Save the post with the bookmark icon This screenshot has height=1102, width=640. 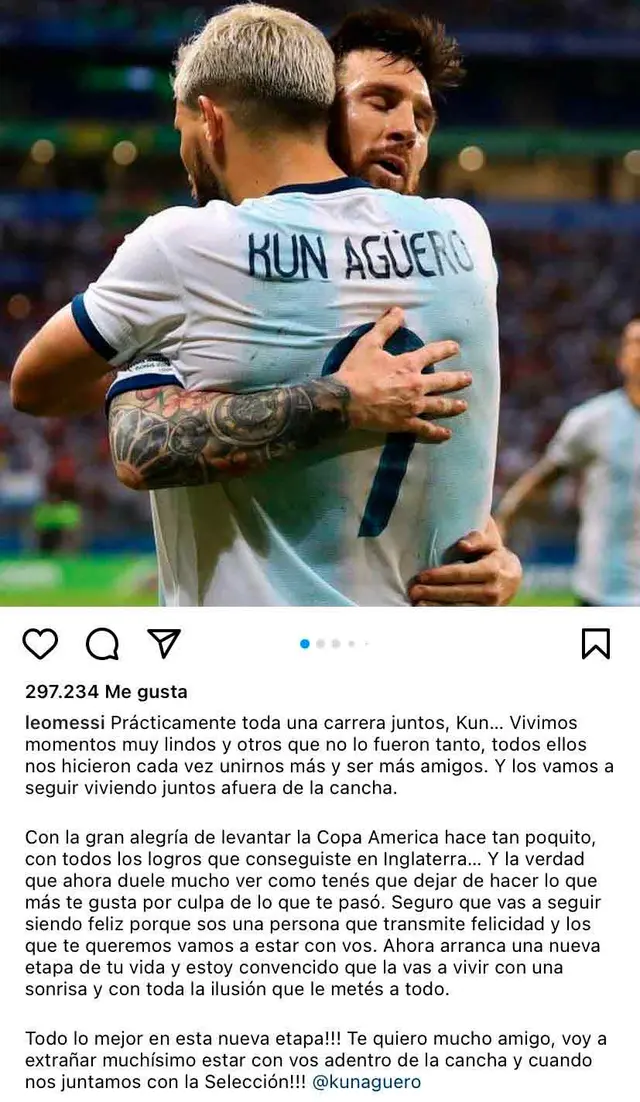(x=595, y=644)
